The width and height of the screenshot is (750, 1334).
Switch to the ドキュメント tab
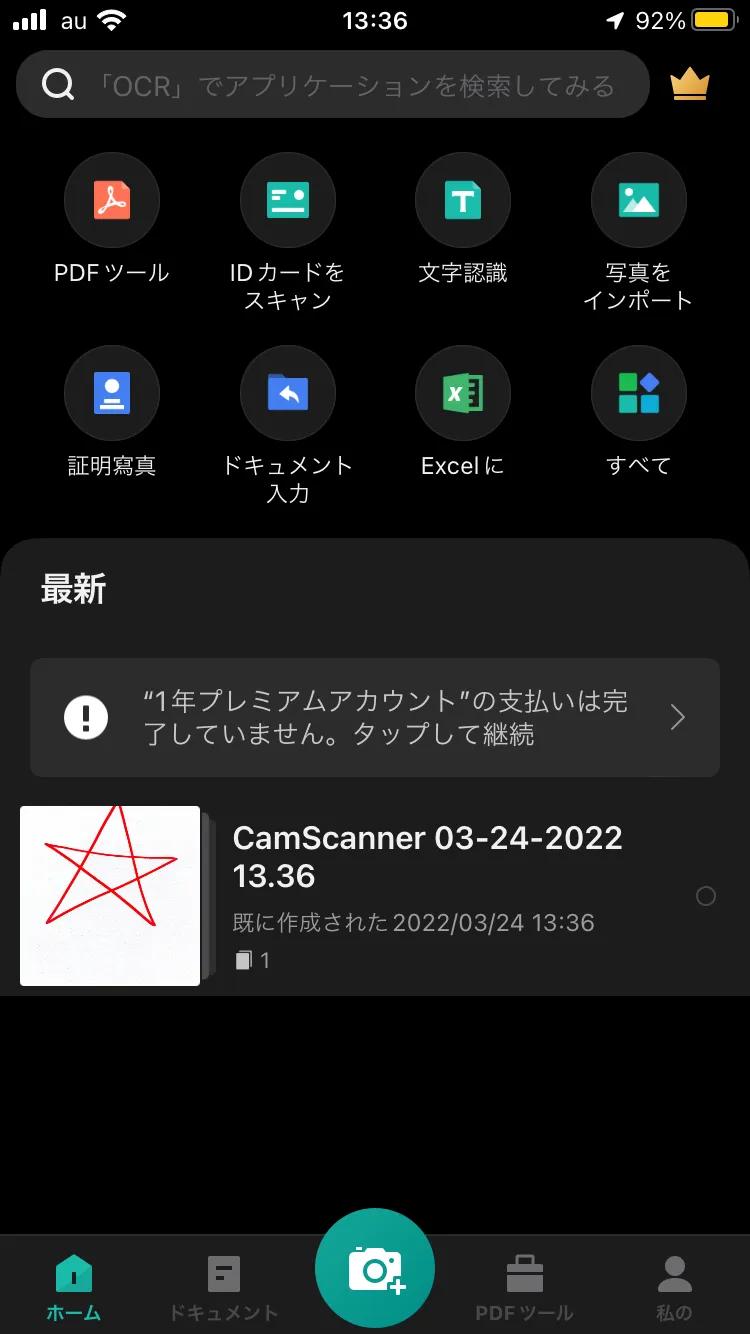(223, 1287)
